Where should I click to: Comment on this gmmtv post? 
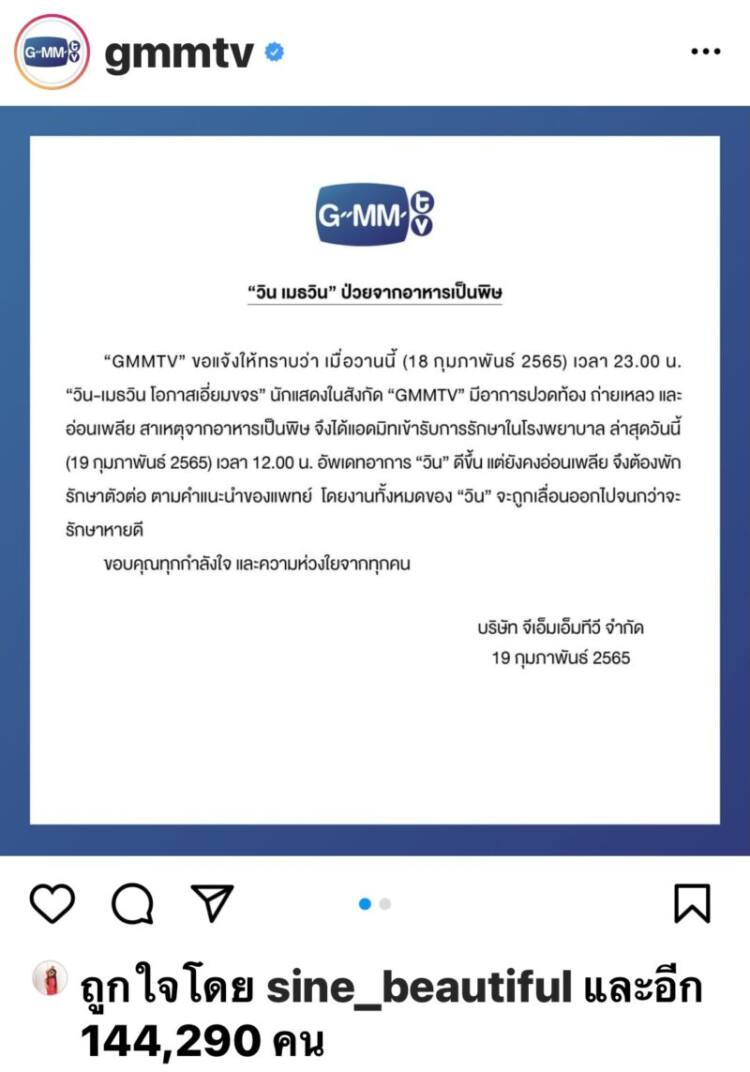click(132, 904)
